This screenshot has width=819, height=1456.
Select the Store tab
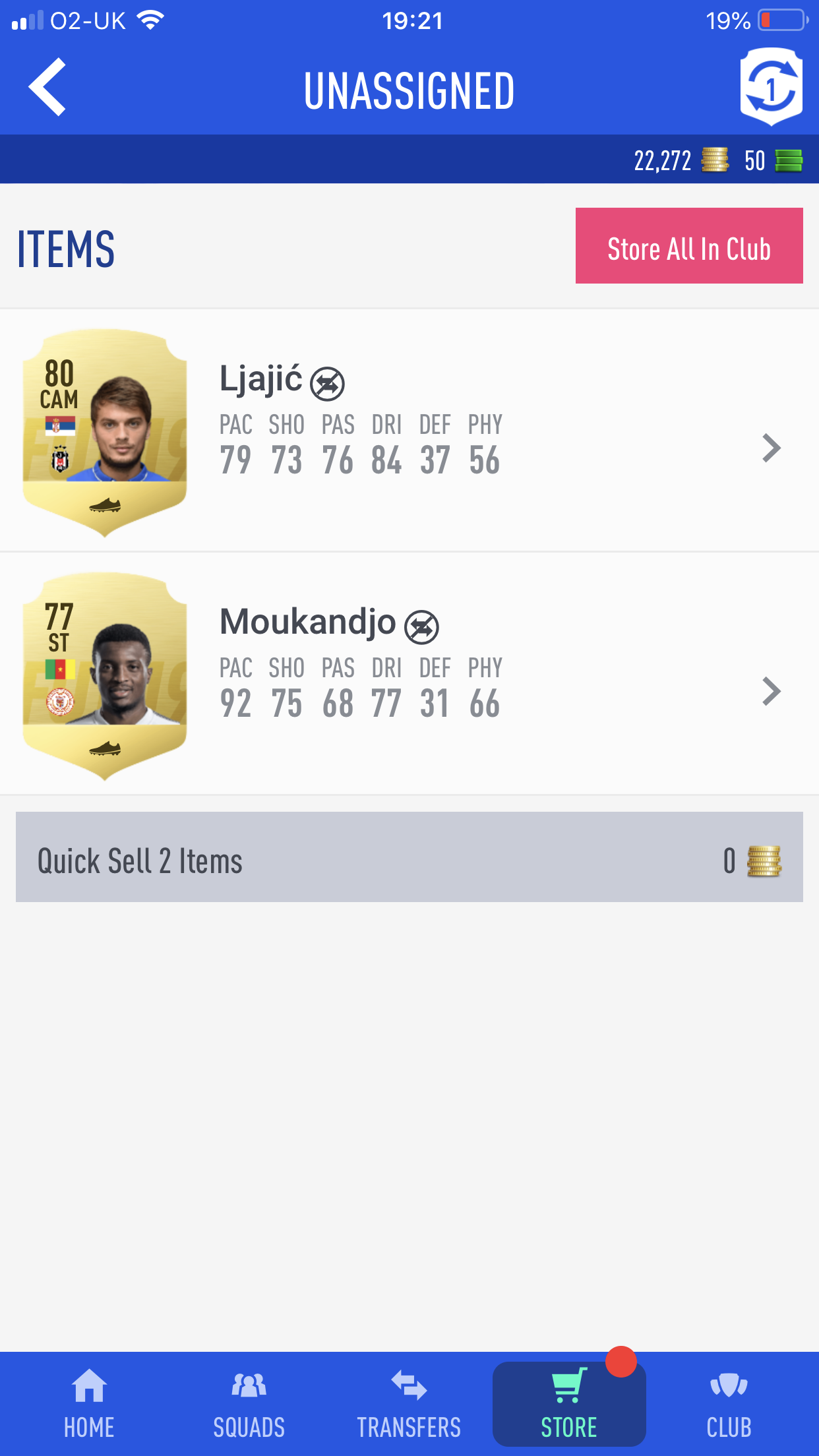point(569,1404)
